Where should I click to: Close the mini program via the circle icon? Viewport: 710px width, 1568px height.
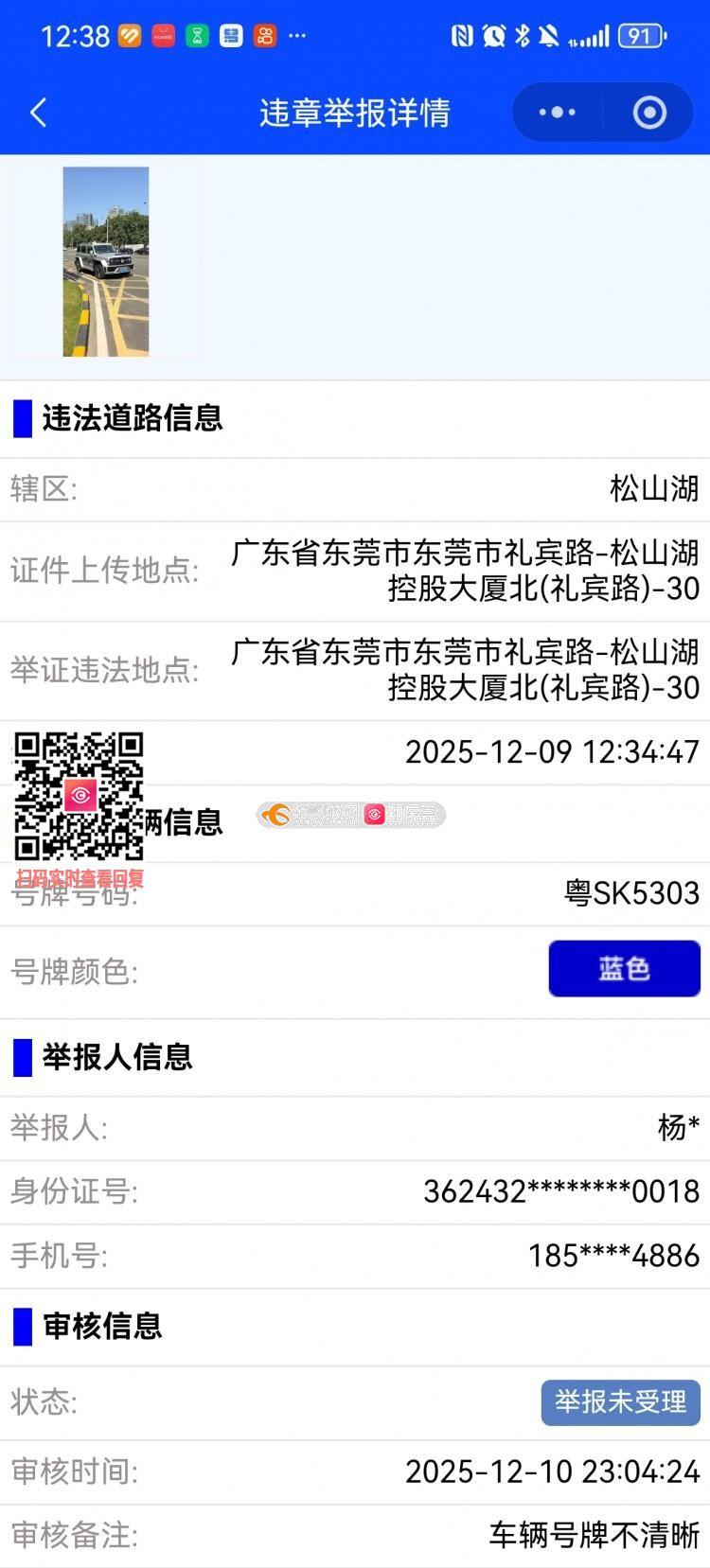click(x=649, y=113)
